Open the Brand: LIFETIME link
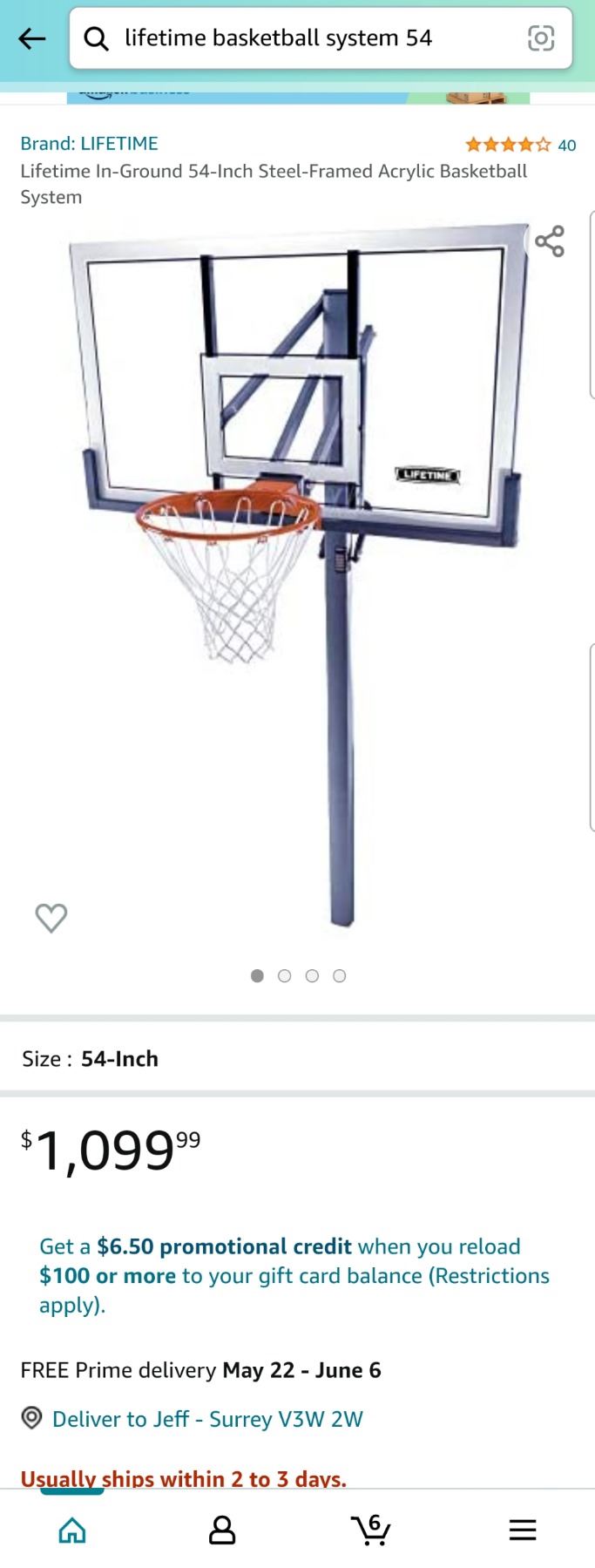Image resolution: width=595 pixels, height=1568 pixels. tap(89, 143)
